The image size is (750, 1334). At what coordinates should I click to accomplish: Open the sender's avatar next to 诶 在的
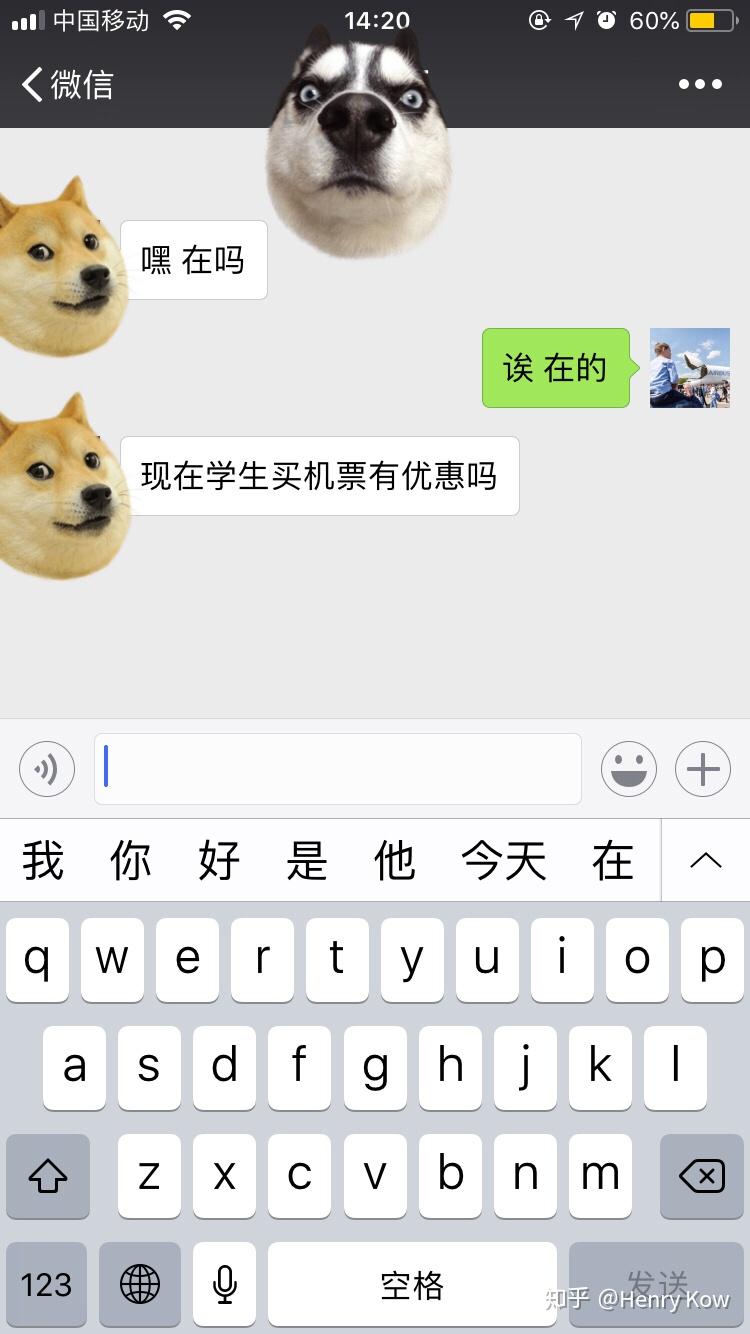click(x=689, y=368)
